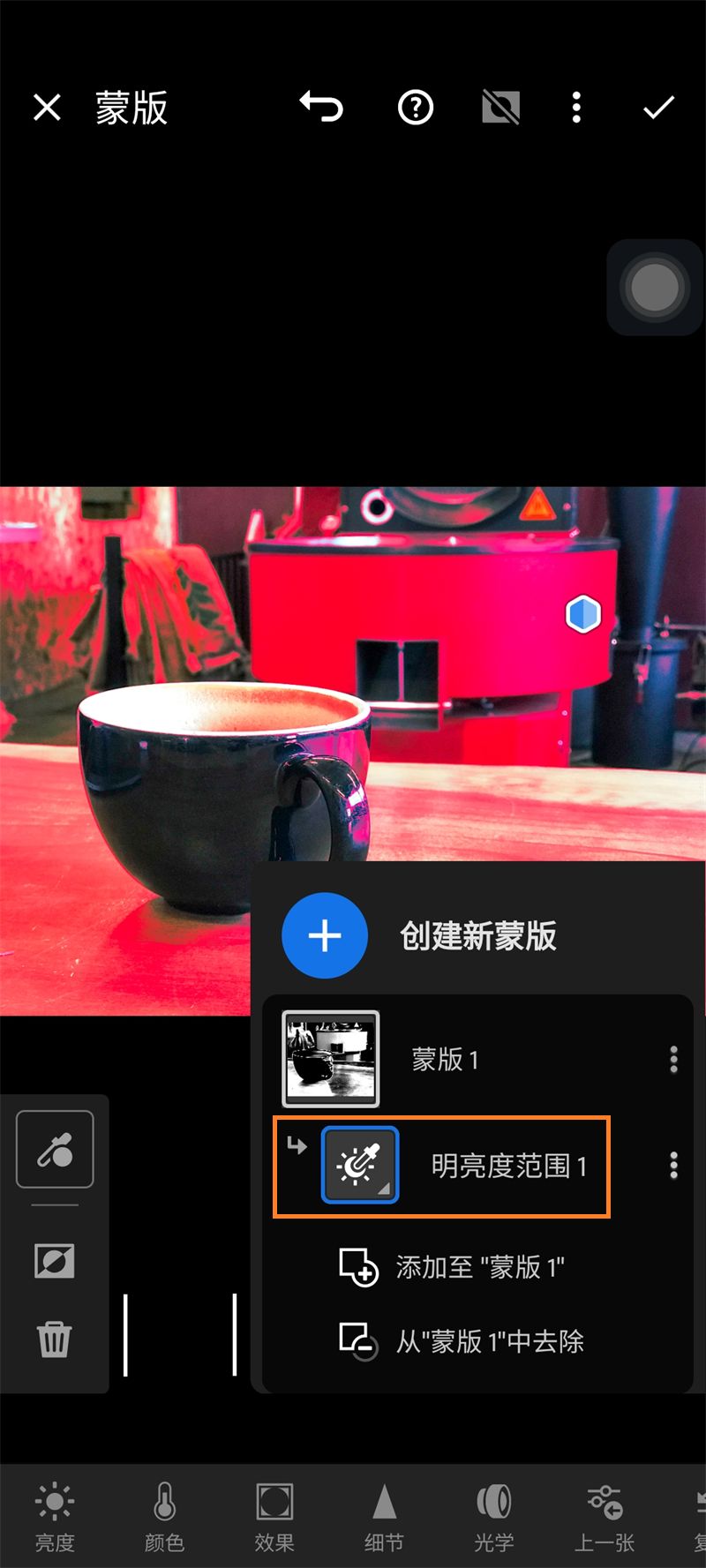Toggle the mask overlay visibility icon

pyautogui.click(x=500, y=108)
